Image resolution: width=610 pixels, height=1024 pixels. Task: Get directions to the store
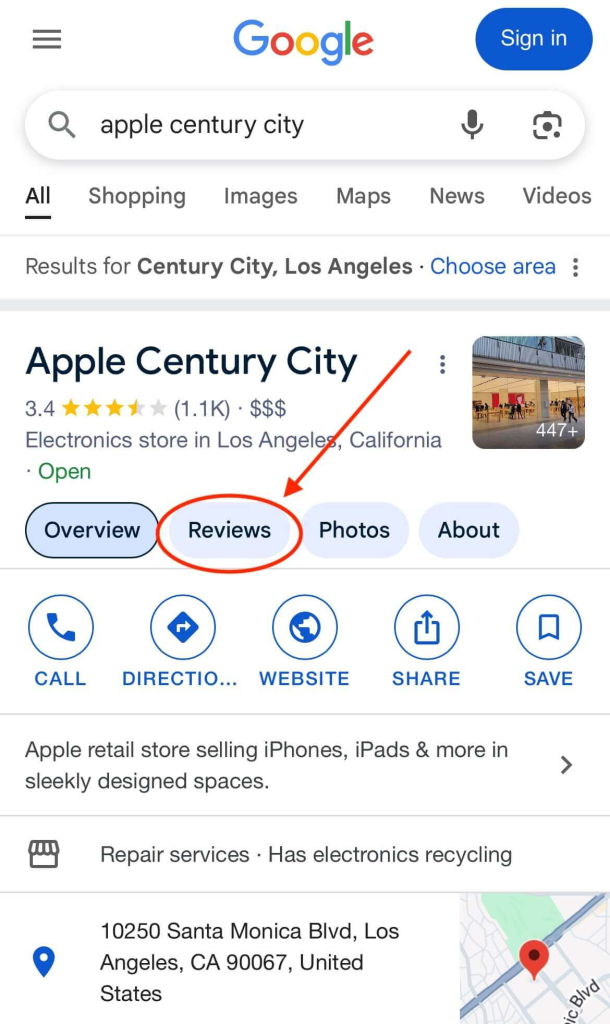pyautogui.click(x=182, y=640)
